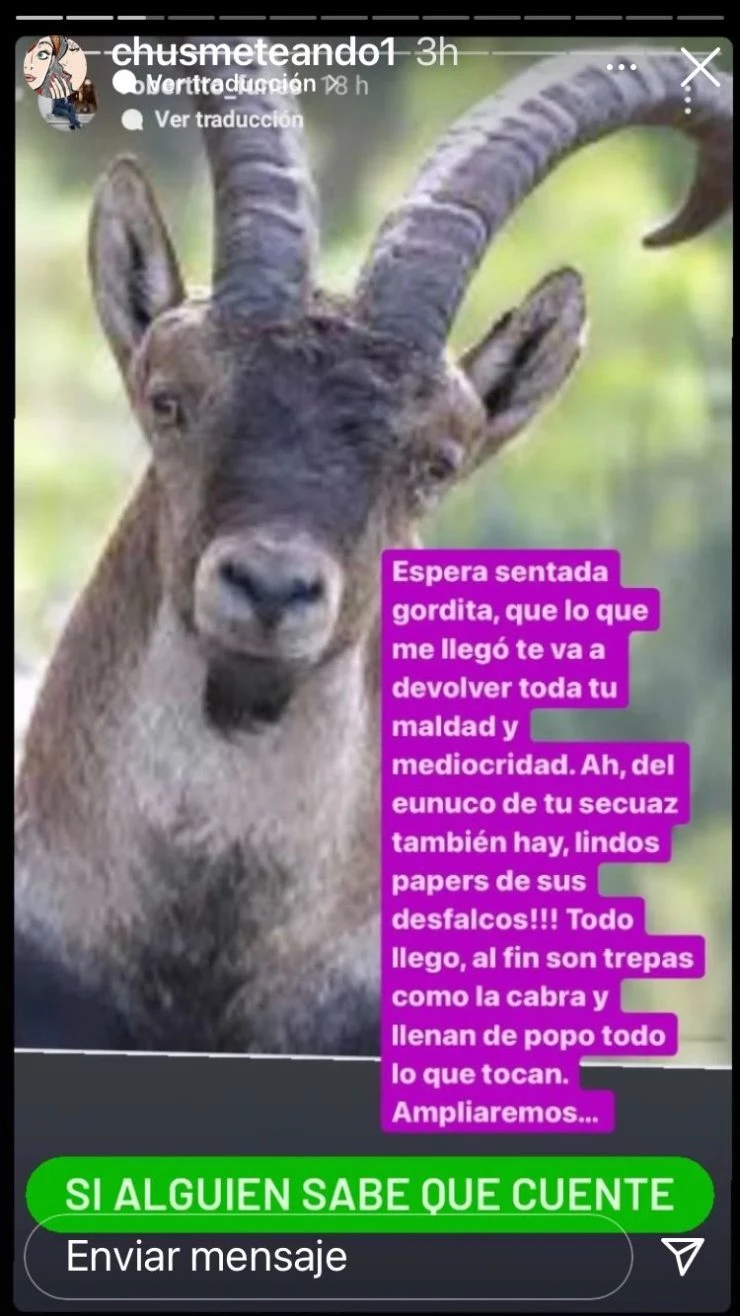Tap Ver traducción to translate story
This screenshot has height=1316, width=740.
click(228, 119)
